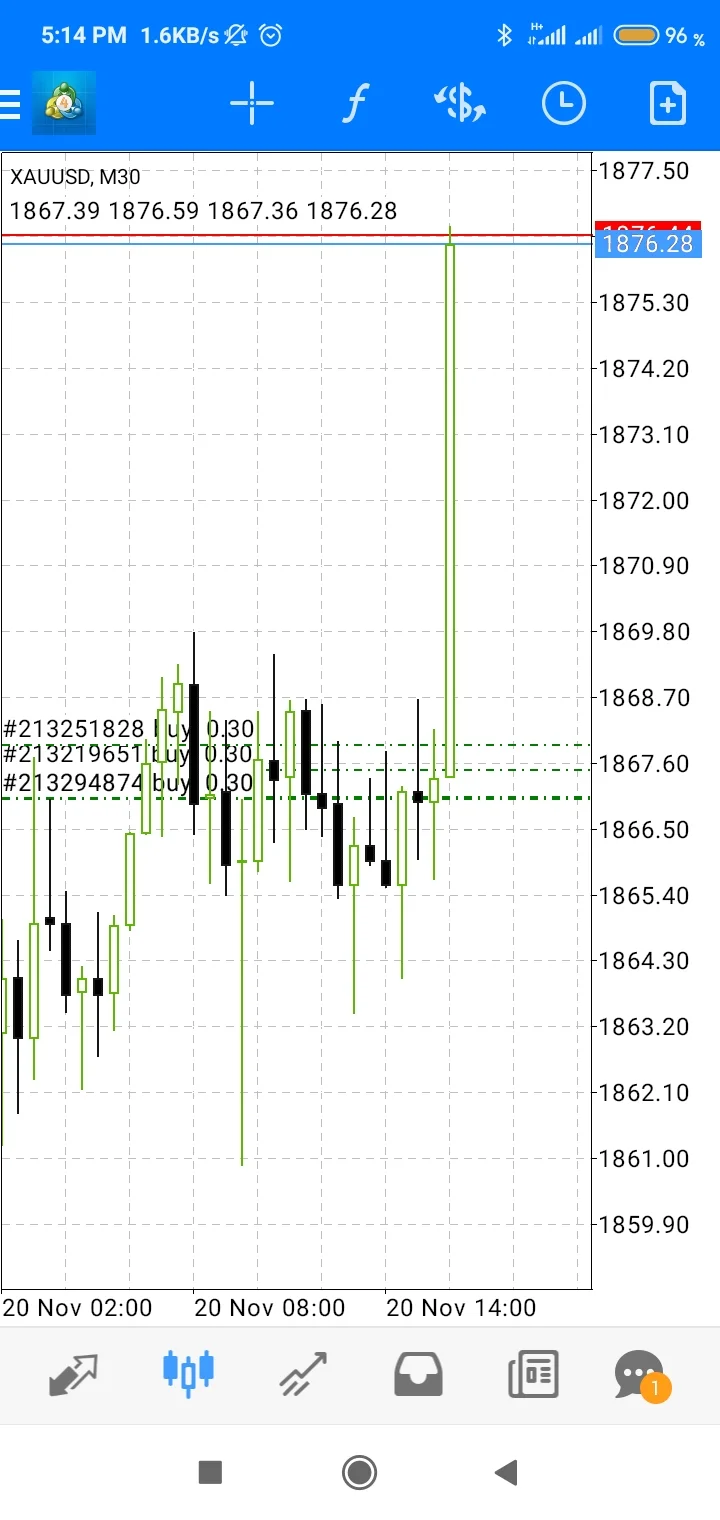Select a chart timeframe
This screenshot has width=720, height=1520.
coord(564,103)
